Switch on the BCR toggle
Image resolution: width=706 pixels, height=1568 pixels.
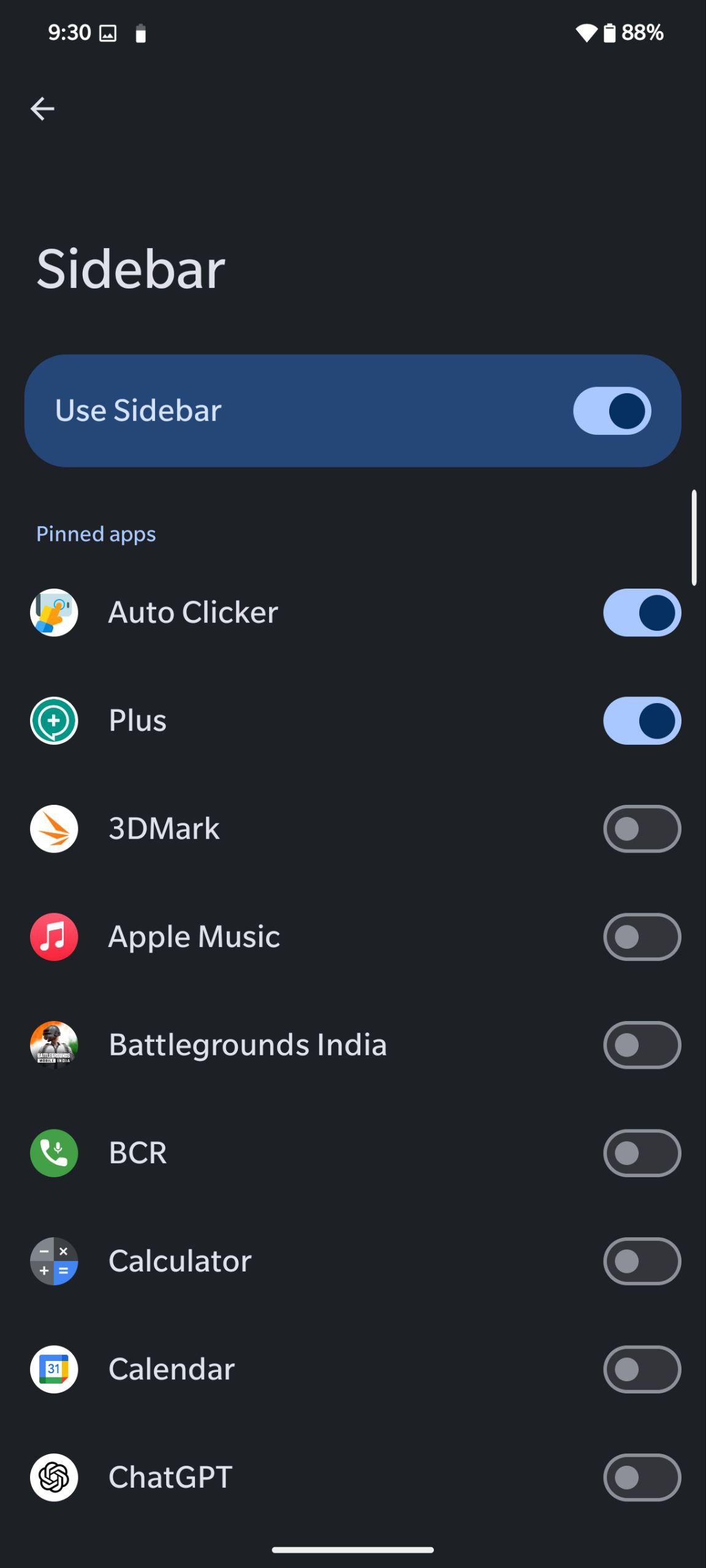(642, 1153)
